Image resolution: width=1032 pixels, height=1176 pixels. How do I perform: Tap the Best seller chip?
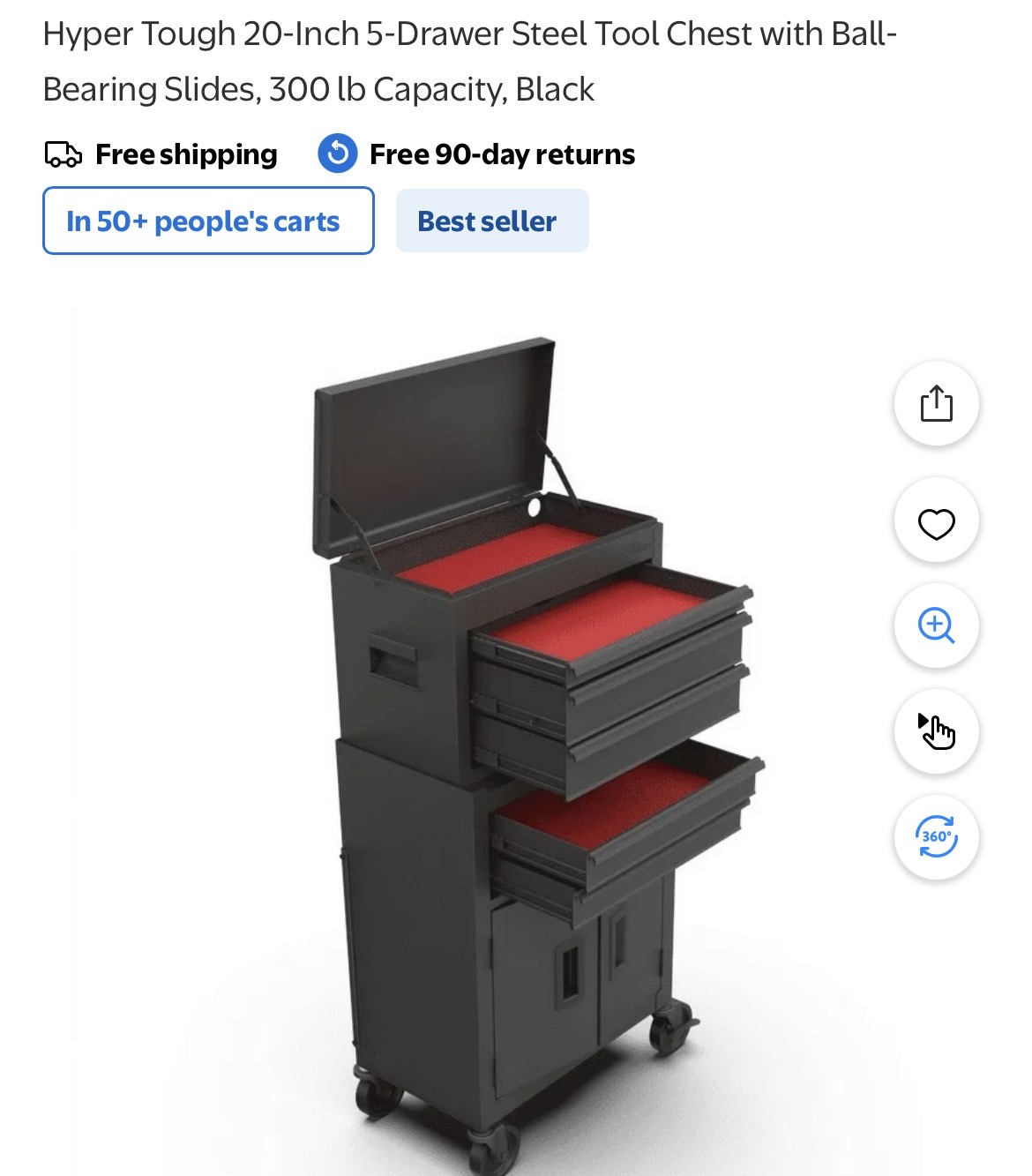point(491,221)
